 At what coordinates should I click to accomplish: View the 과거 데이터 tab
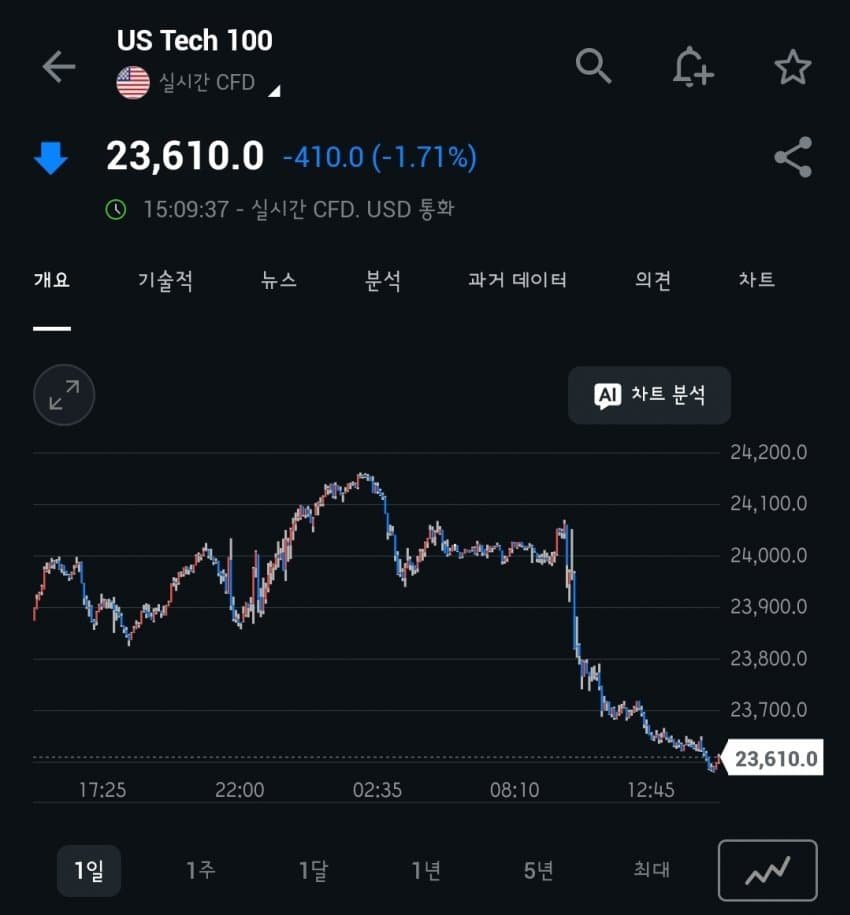pos(517,280)
